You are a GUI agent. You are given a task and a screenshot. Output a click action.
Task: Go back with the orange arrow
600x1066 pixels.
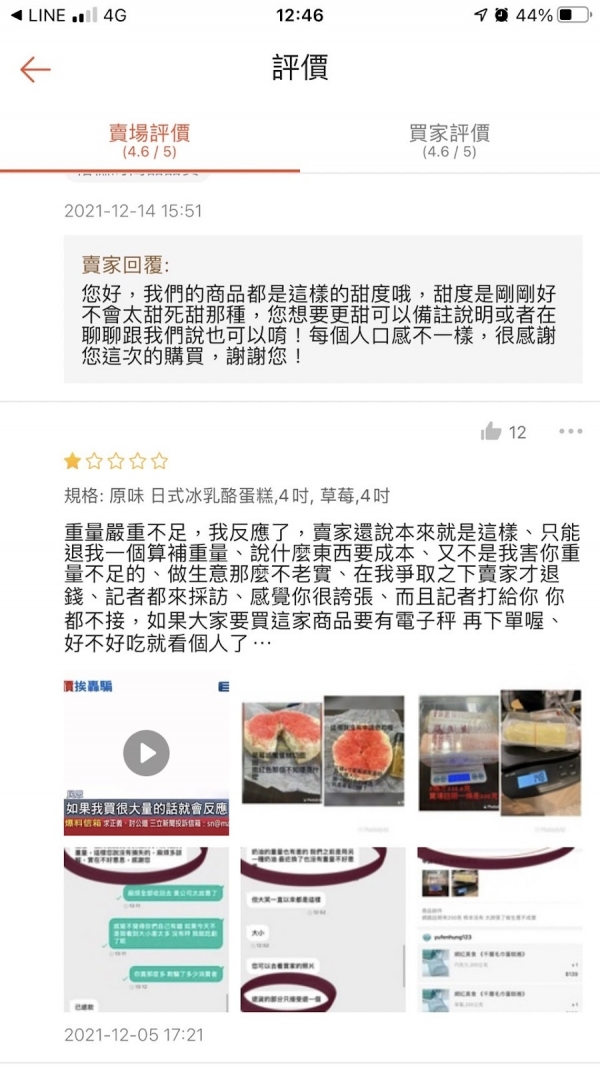coord(35,69)
